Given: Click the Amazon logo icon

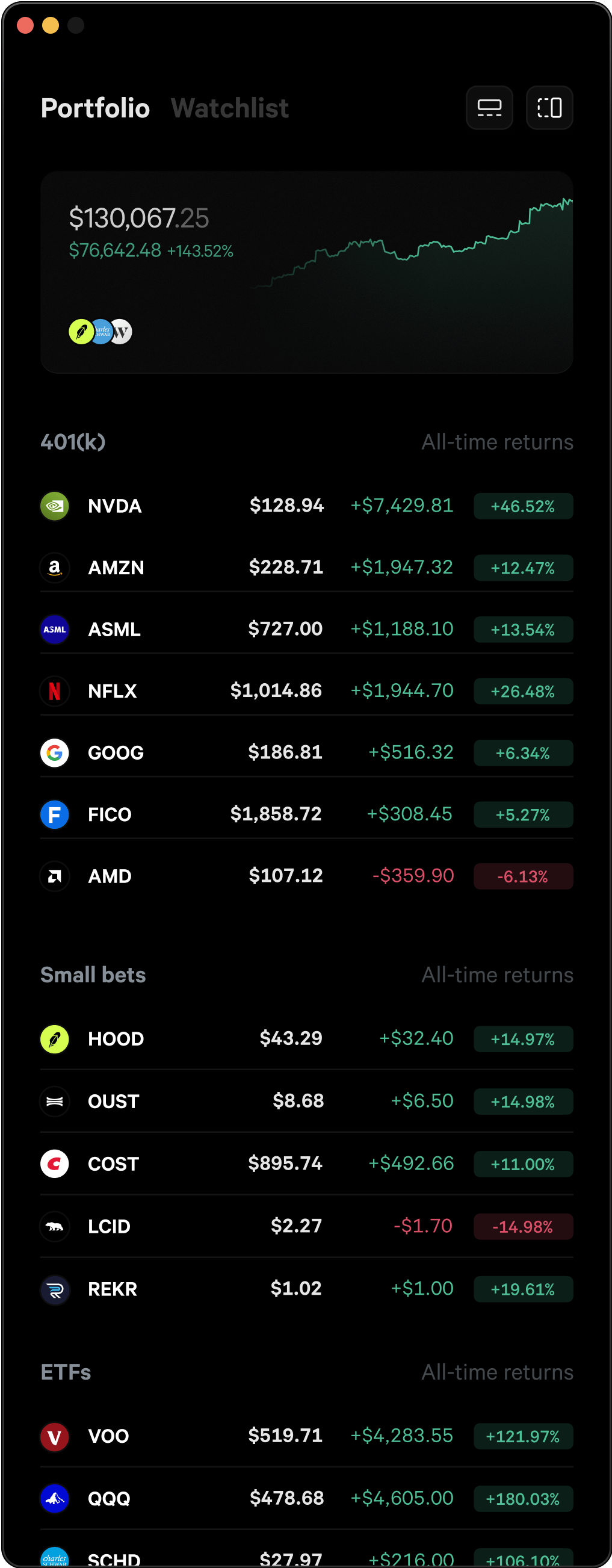Looking at the screenshot, I should click(55, 567).
